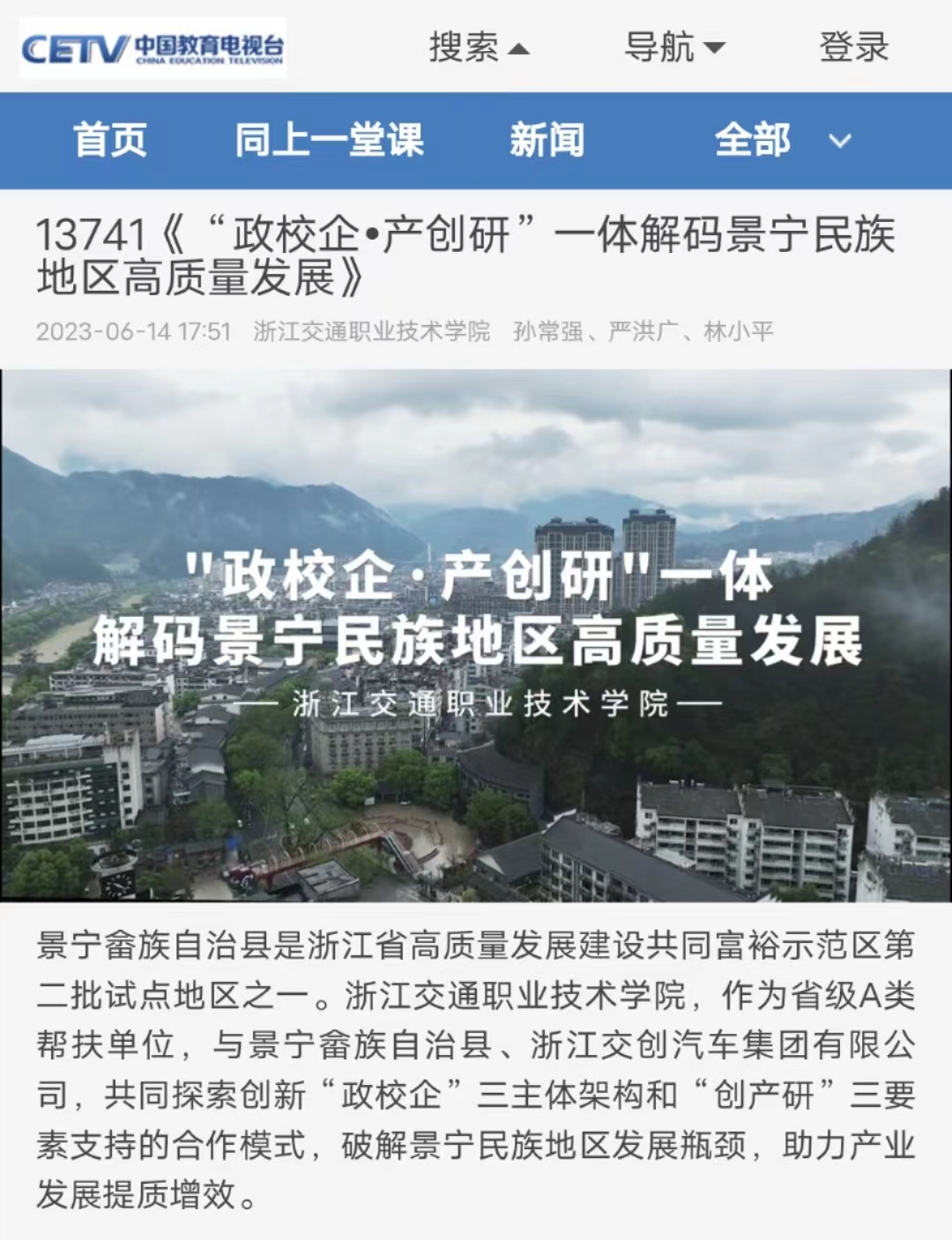The width and height of the screenshot is (952, 1240).
Task: Tap 登录 to log in
Action: (853, 47)
